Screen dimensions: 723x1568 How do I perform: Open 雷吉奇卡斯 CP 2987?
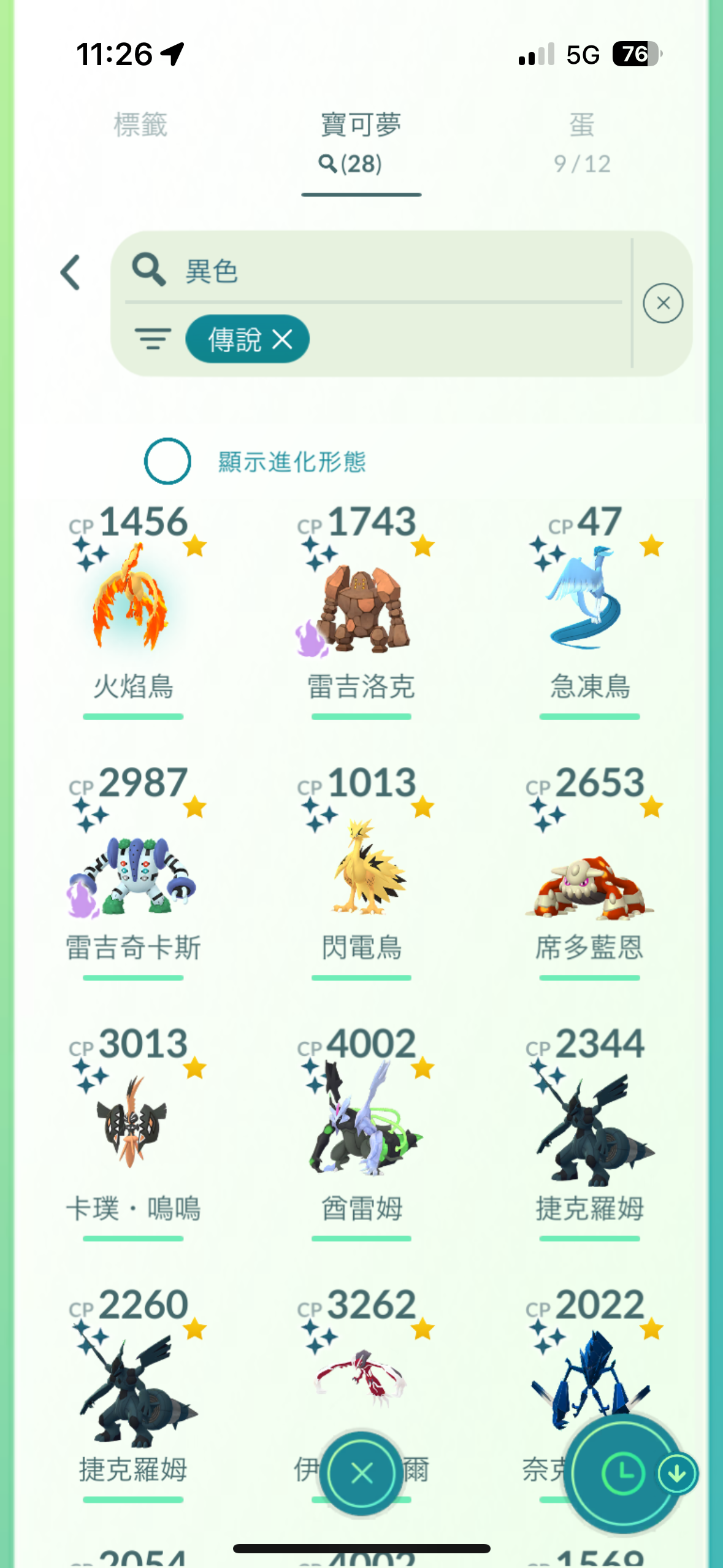(133, 871)
